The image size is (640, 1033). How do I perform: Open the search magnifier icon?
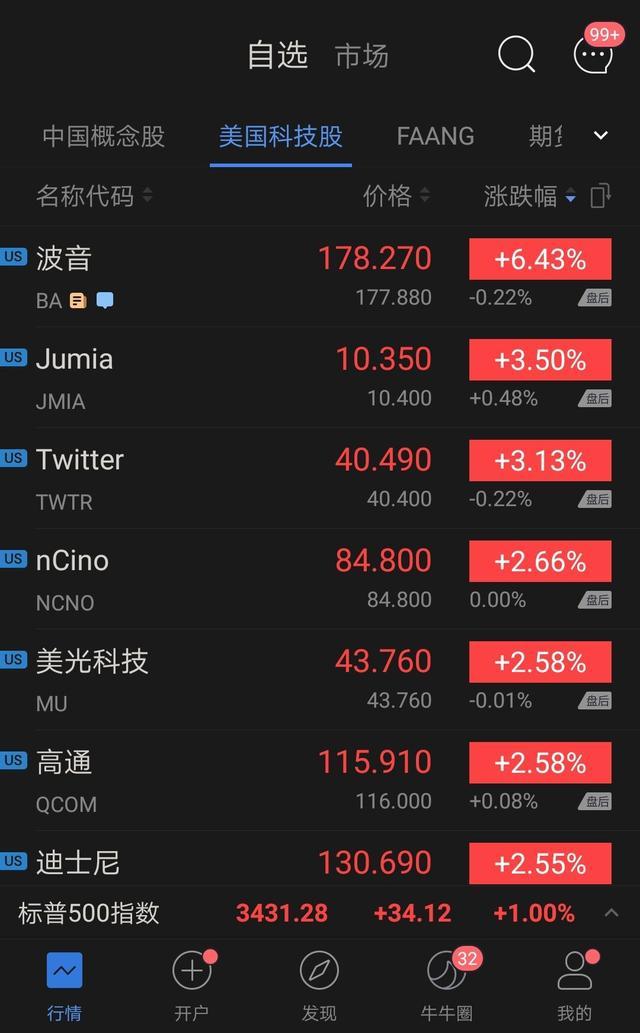pyautogui.click(x=516, y=54)
